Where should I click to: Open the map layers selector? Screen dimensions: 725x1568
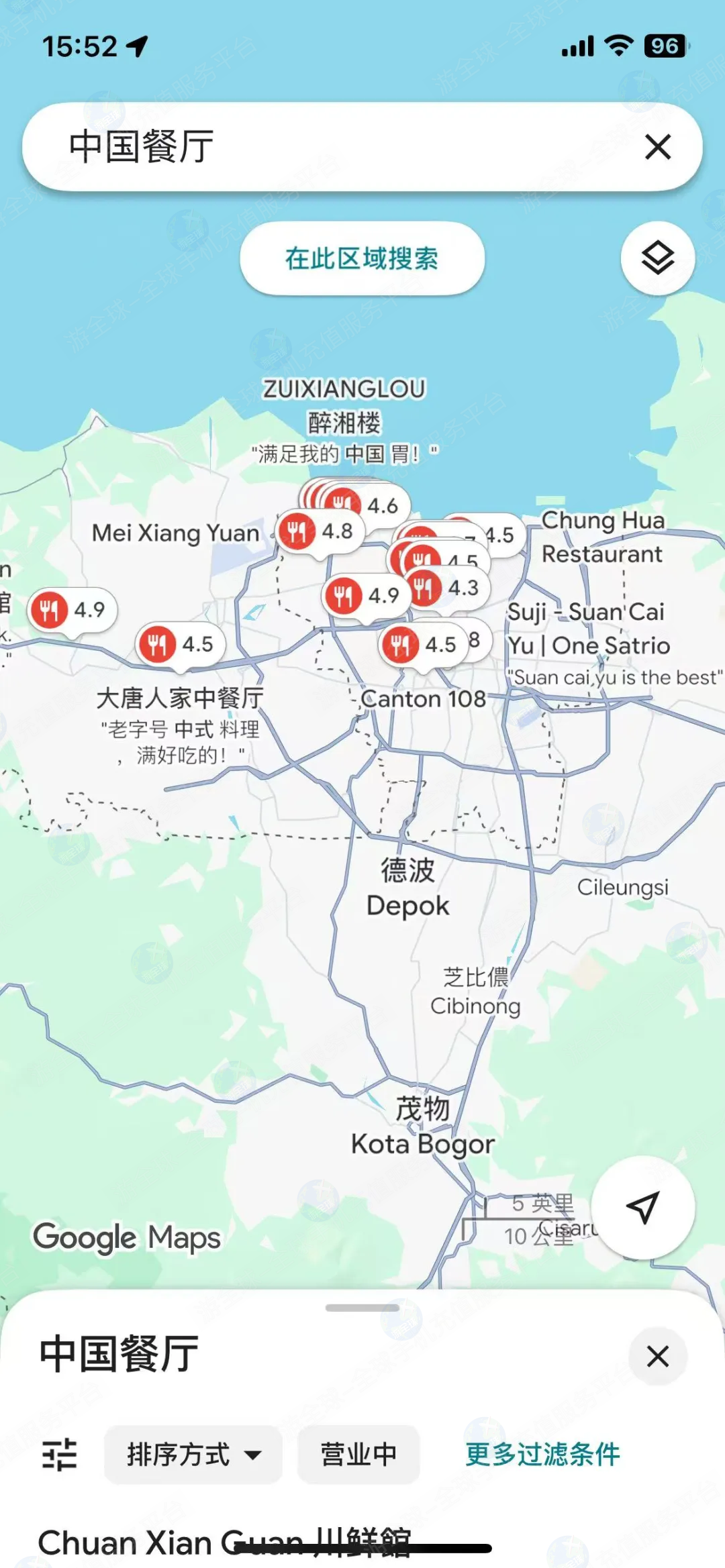tap(657, 258)
